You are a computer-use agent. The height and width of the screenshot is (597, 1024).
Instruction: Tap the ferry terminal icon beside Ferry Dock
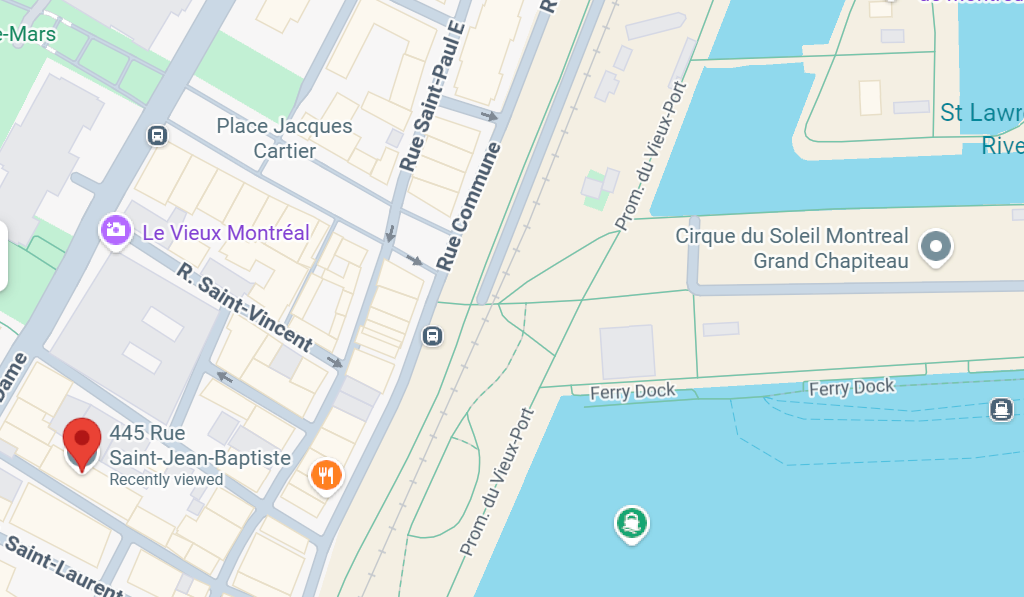[x=1000, y=409]
